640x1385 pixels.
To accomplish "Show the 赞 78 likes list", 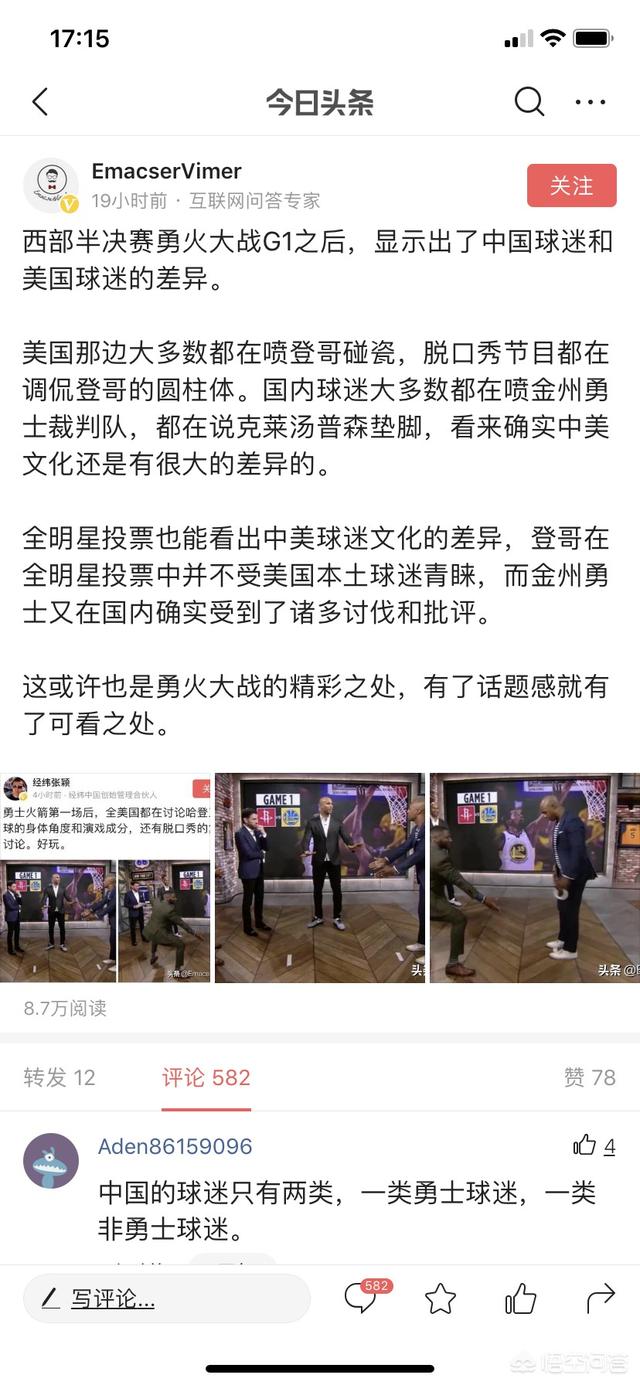I will tap(589, 1077).
